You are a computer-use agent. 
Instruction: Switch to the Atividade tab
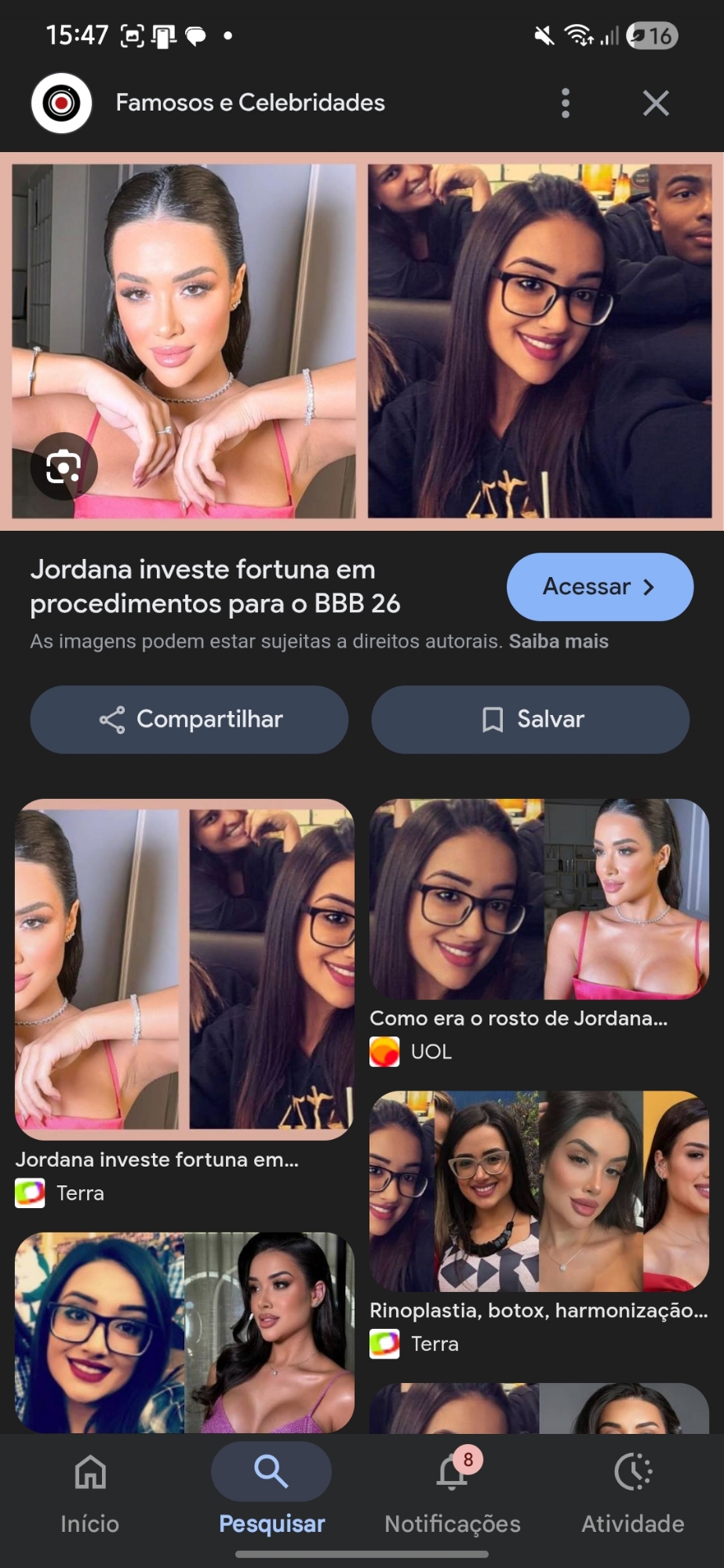pos(633,1490)
